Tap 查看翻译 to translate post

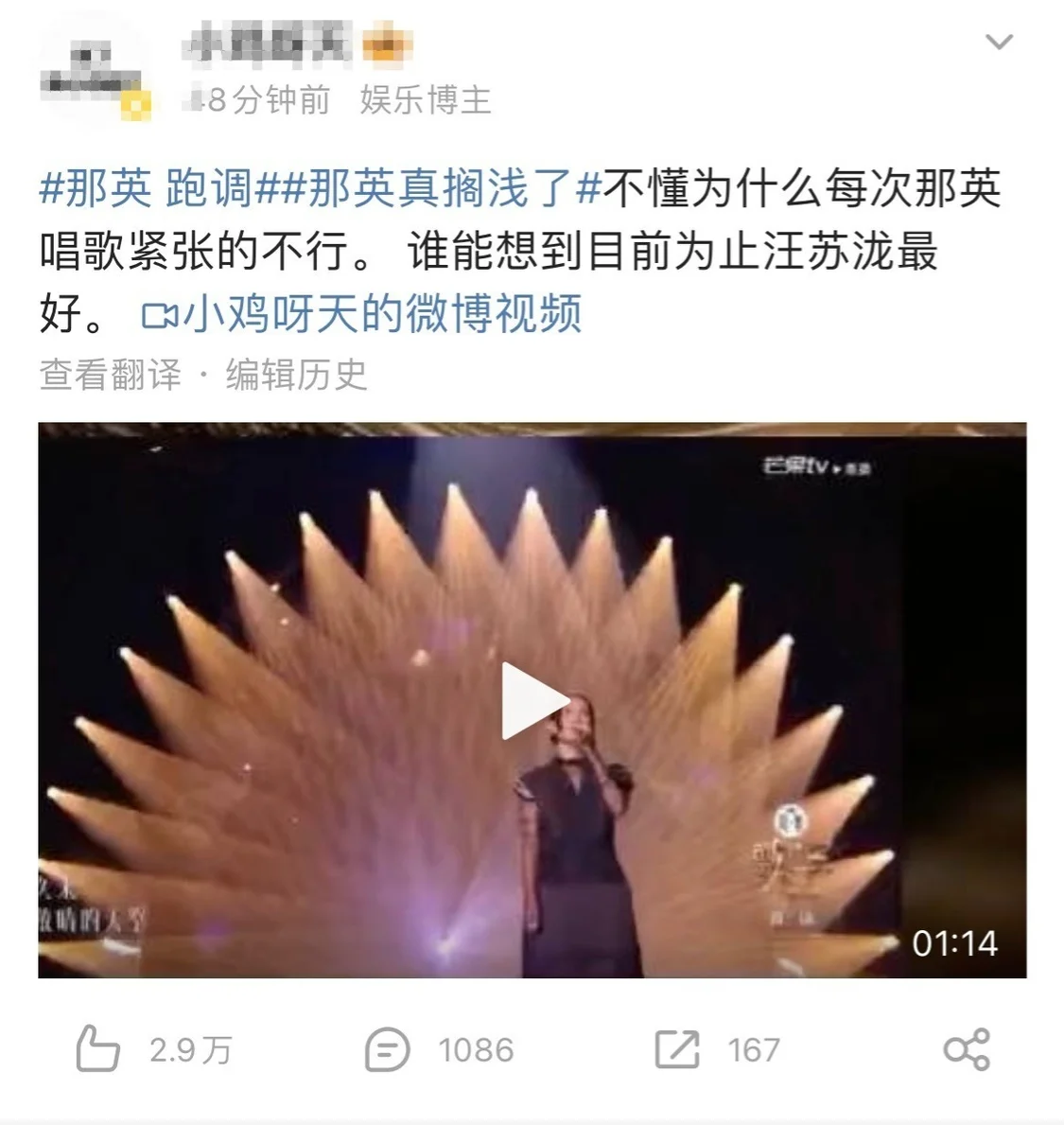point(110,376)
